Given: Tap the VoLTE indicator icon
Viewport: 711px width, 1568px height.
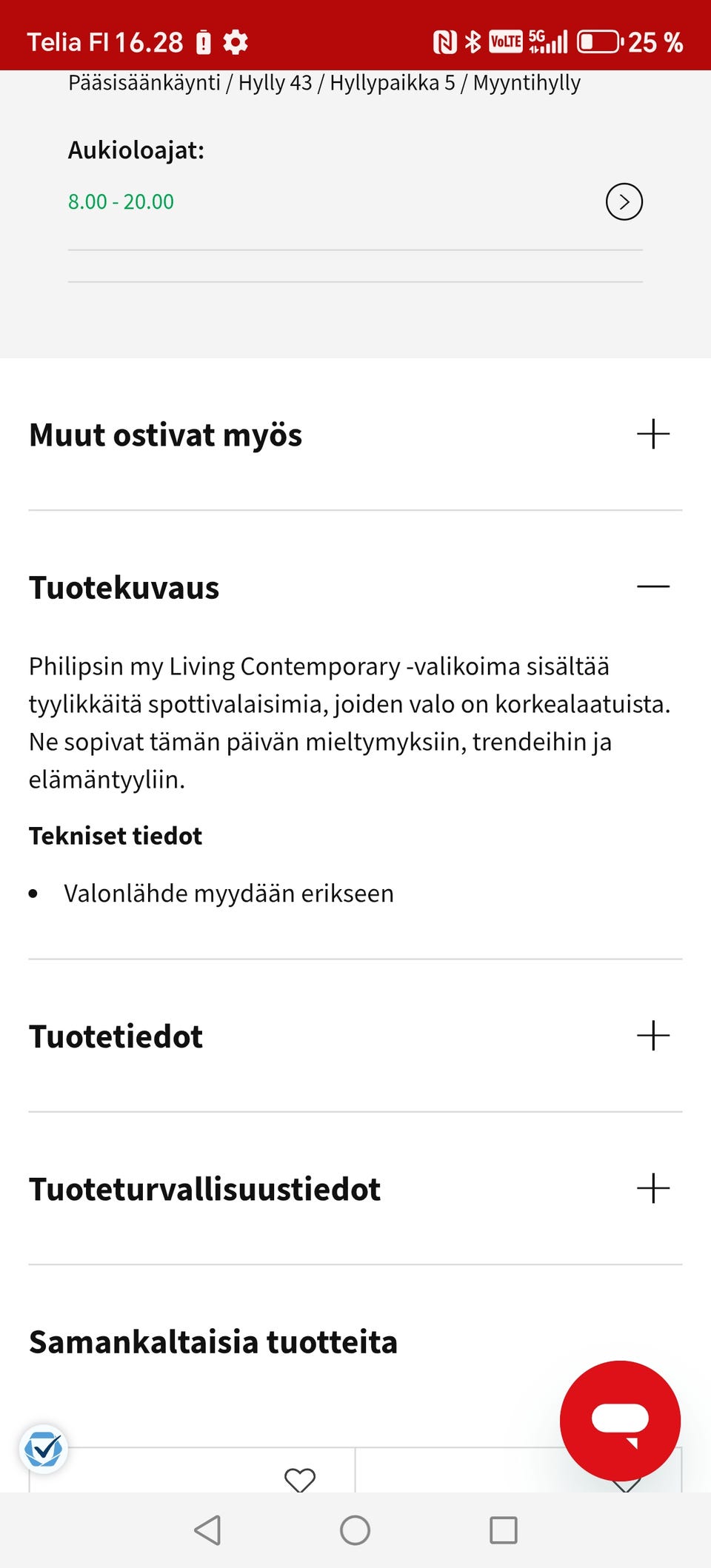Looking at the screenshot, I should click(506, 40).
